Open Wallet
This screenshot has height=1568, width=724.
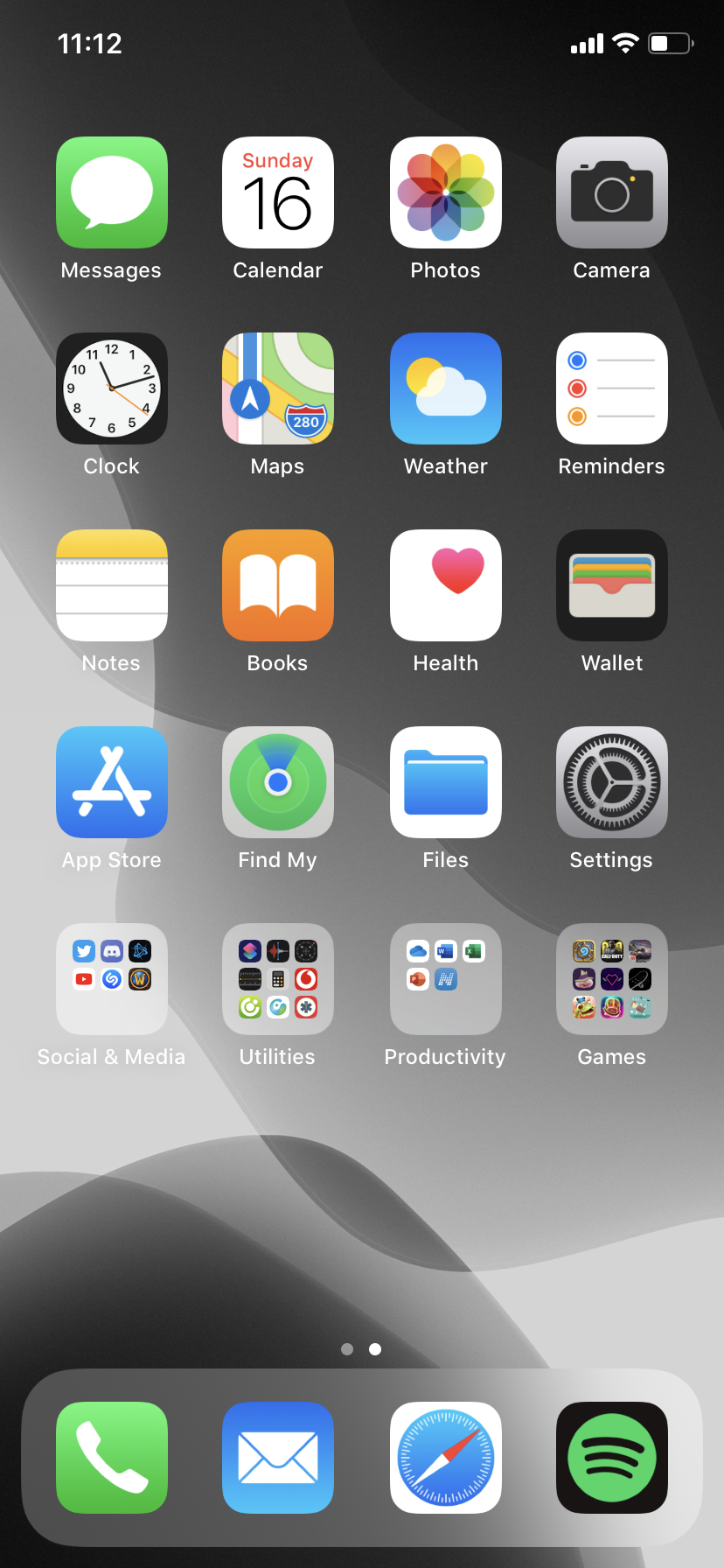(612, 585)
